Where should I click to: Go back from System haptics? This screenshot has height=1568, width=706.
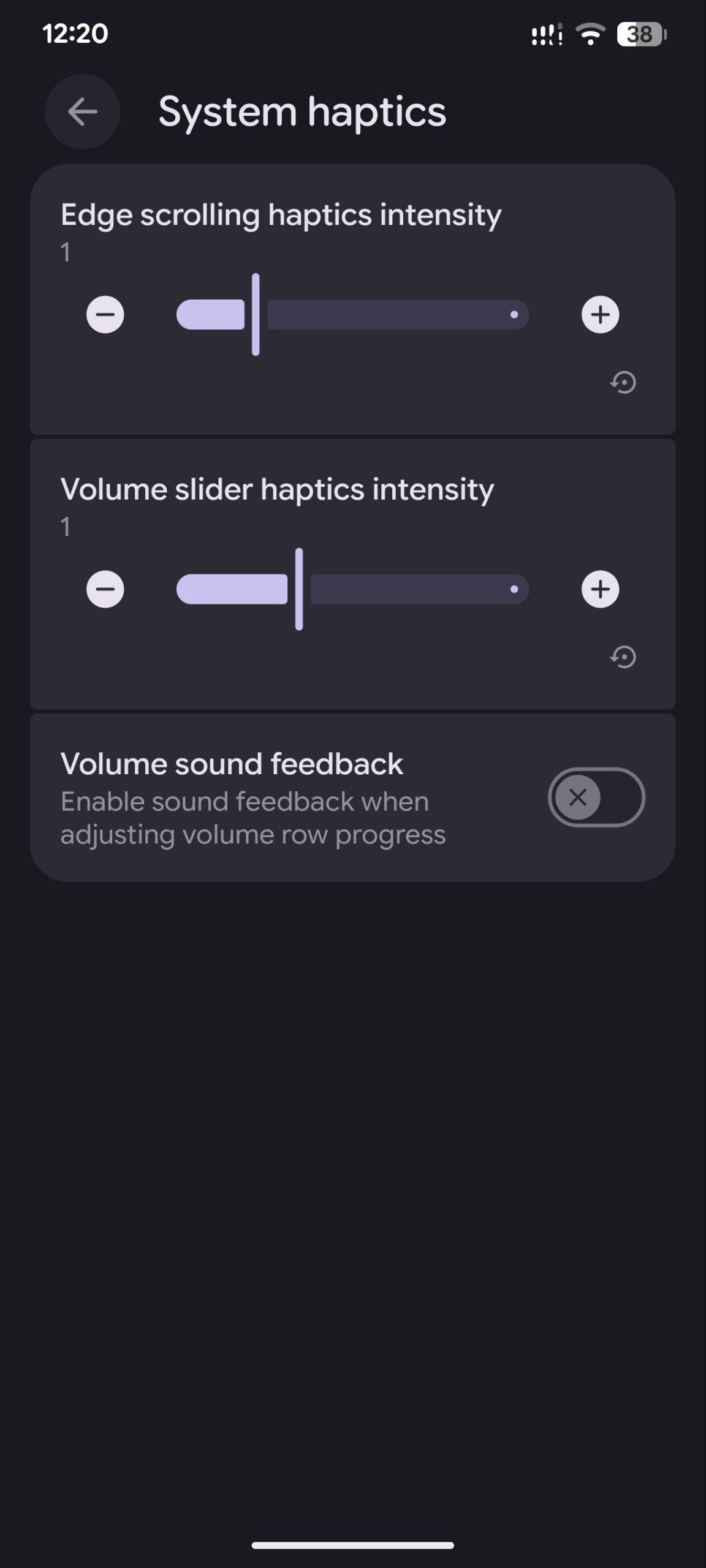(x=82, y=111)
